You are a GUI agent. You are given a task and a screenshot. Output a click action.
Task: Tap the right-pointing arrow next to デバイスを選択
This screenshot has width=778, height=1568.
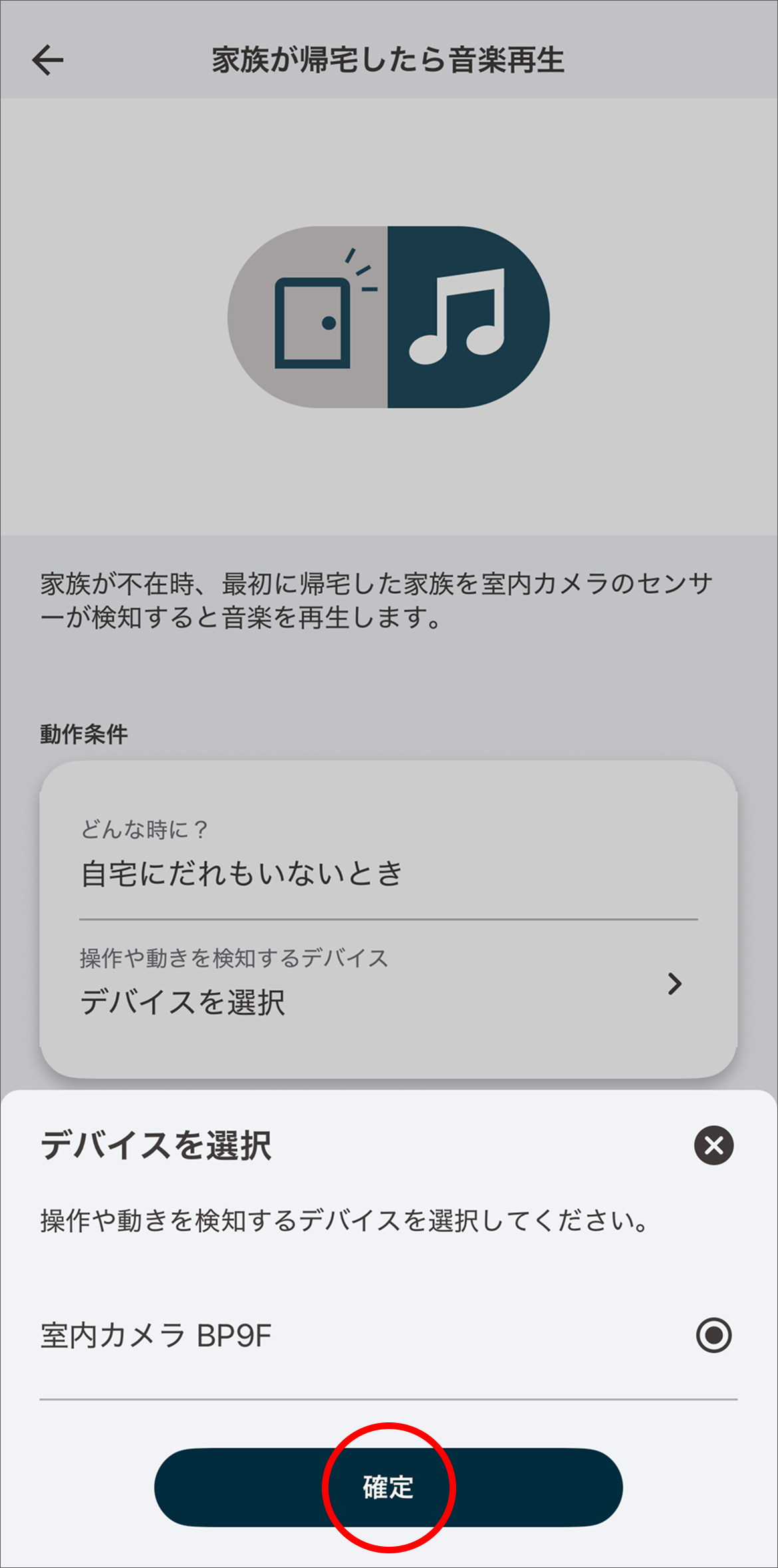tap(676, 984)
